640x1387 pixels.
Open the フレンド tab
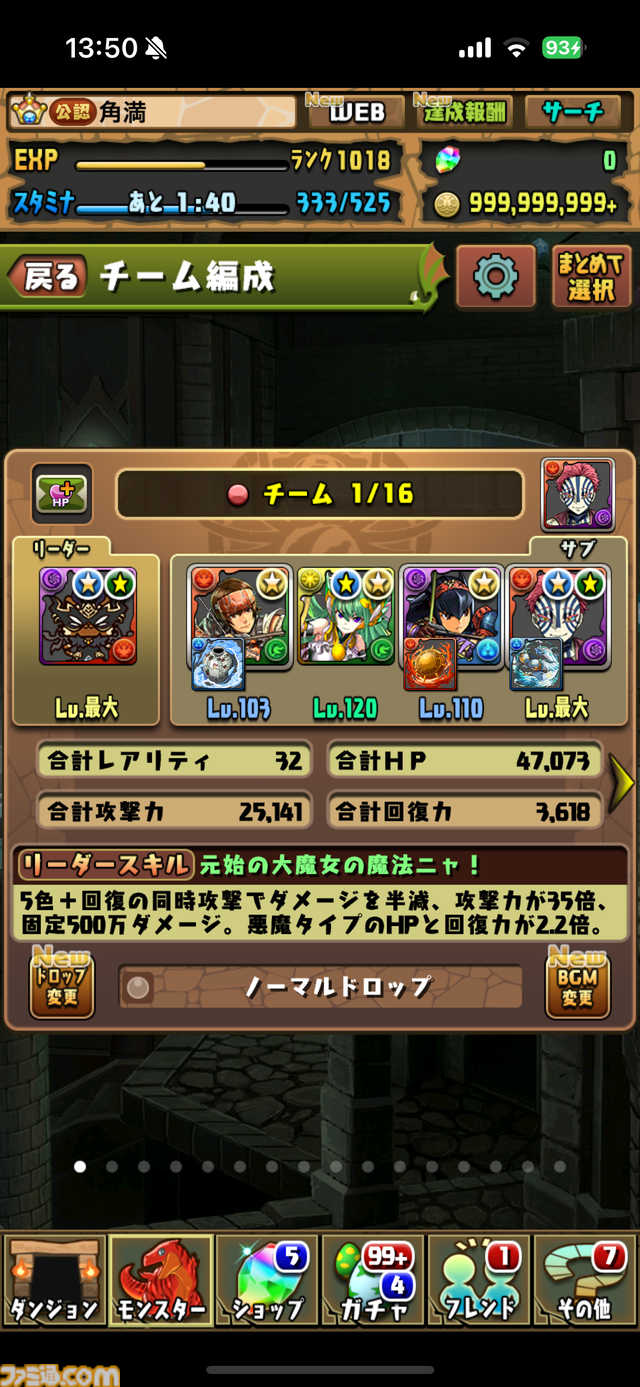[x=480, y=1280]
